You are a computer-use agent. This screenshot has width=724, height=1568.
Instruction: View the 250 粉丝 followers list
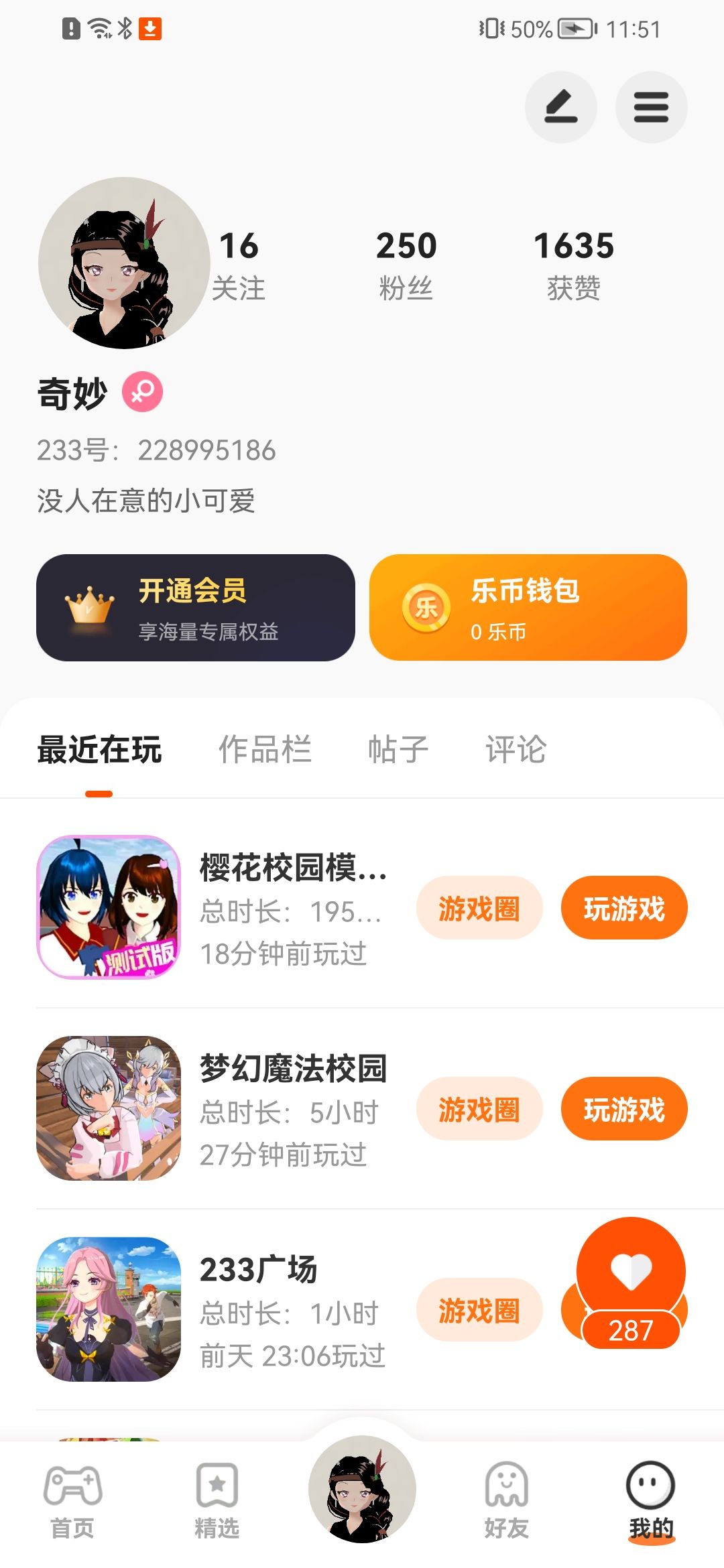click(406, 265)
